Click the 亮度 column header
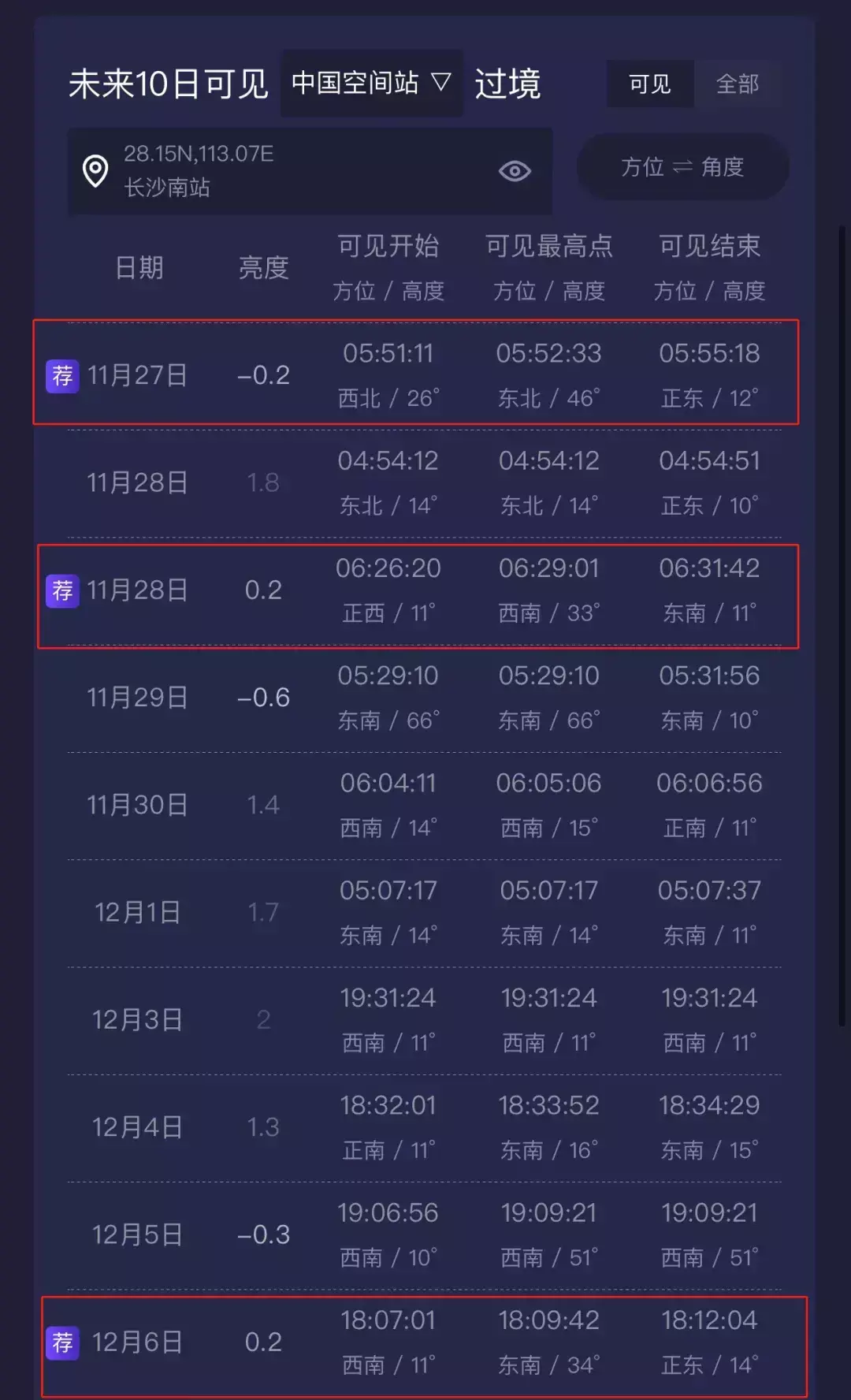The height and width of the screenshot is (1400, 851). coord(263,268)
